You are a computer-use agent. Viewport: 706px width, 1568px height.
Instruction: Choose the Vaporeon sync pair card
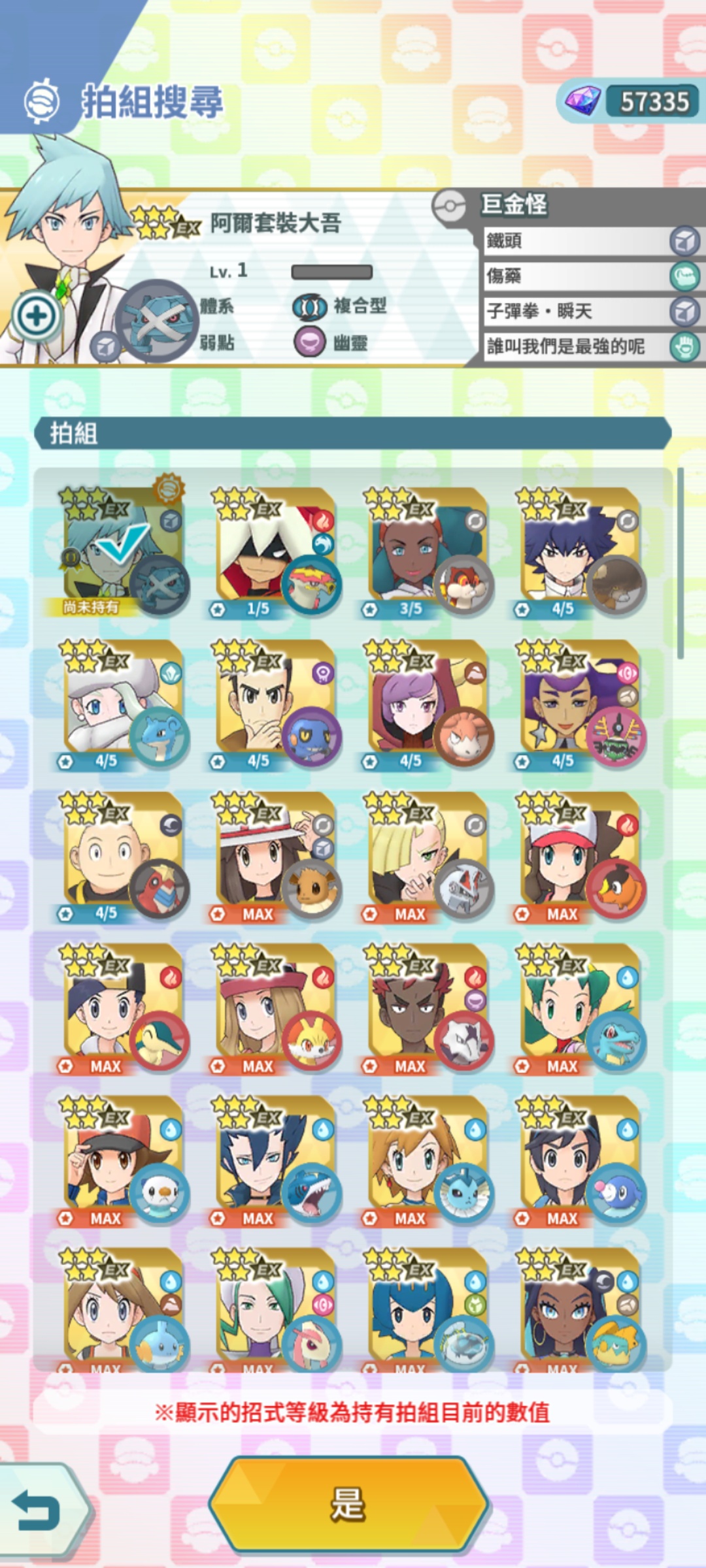(426, 1160)
